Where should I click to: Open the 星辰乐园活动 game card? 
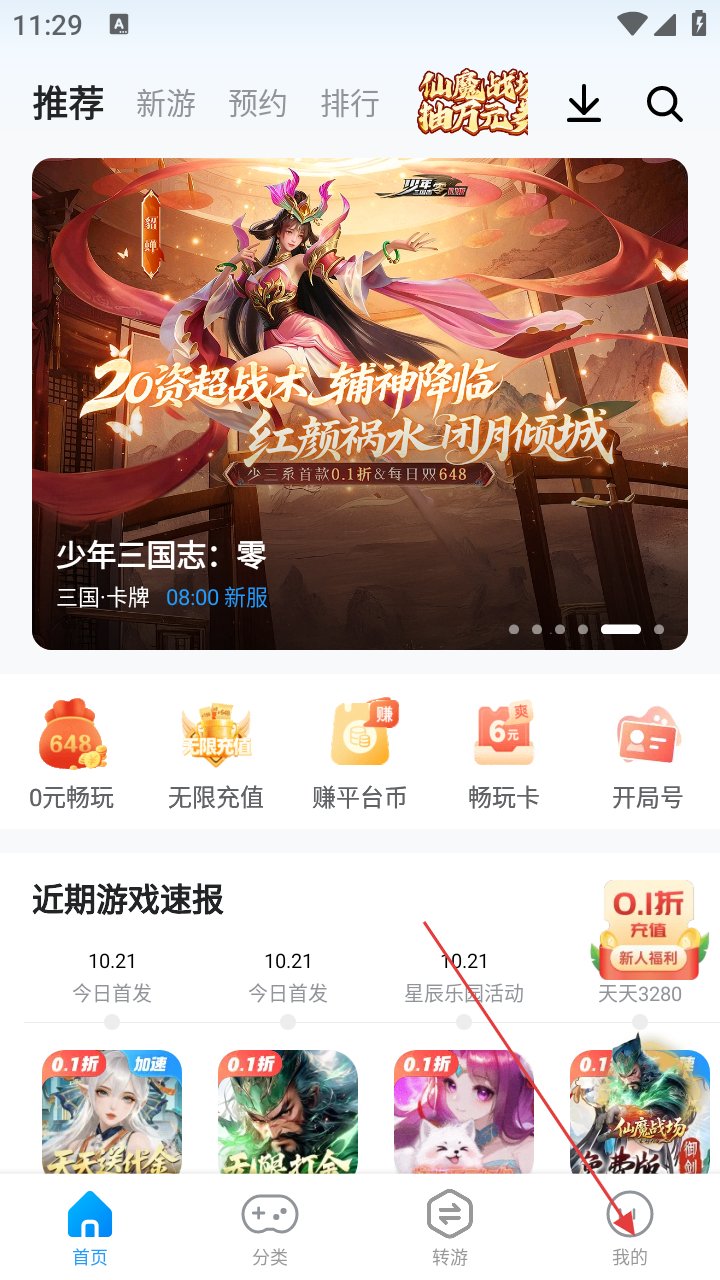(464, 1110)
